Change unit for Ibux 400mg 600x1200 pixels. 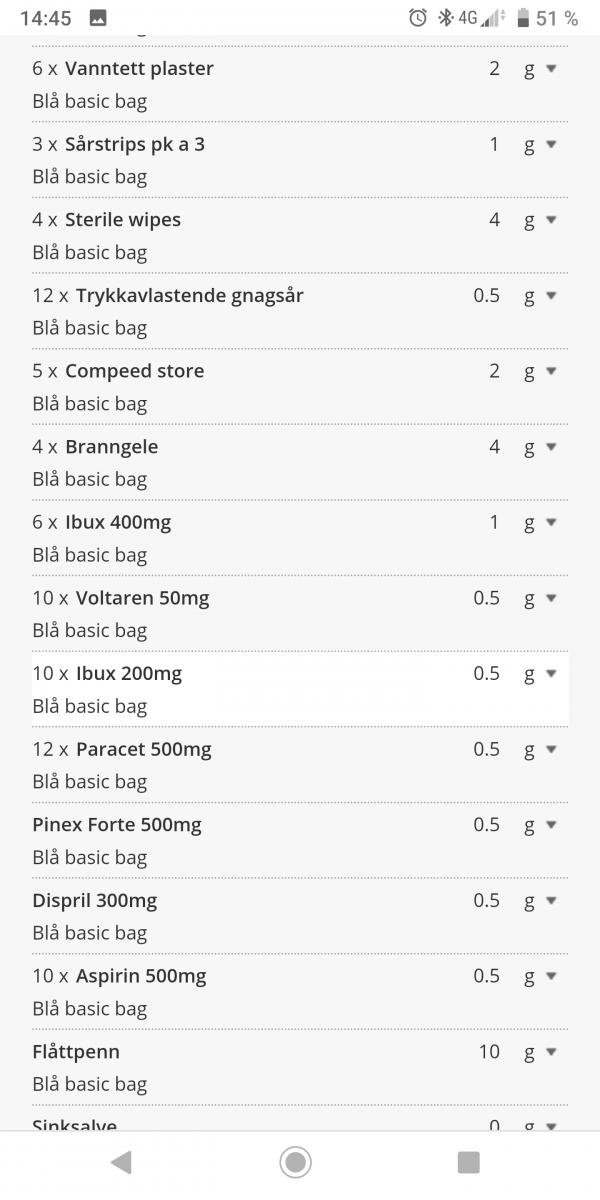point(540,522)
